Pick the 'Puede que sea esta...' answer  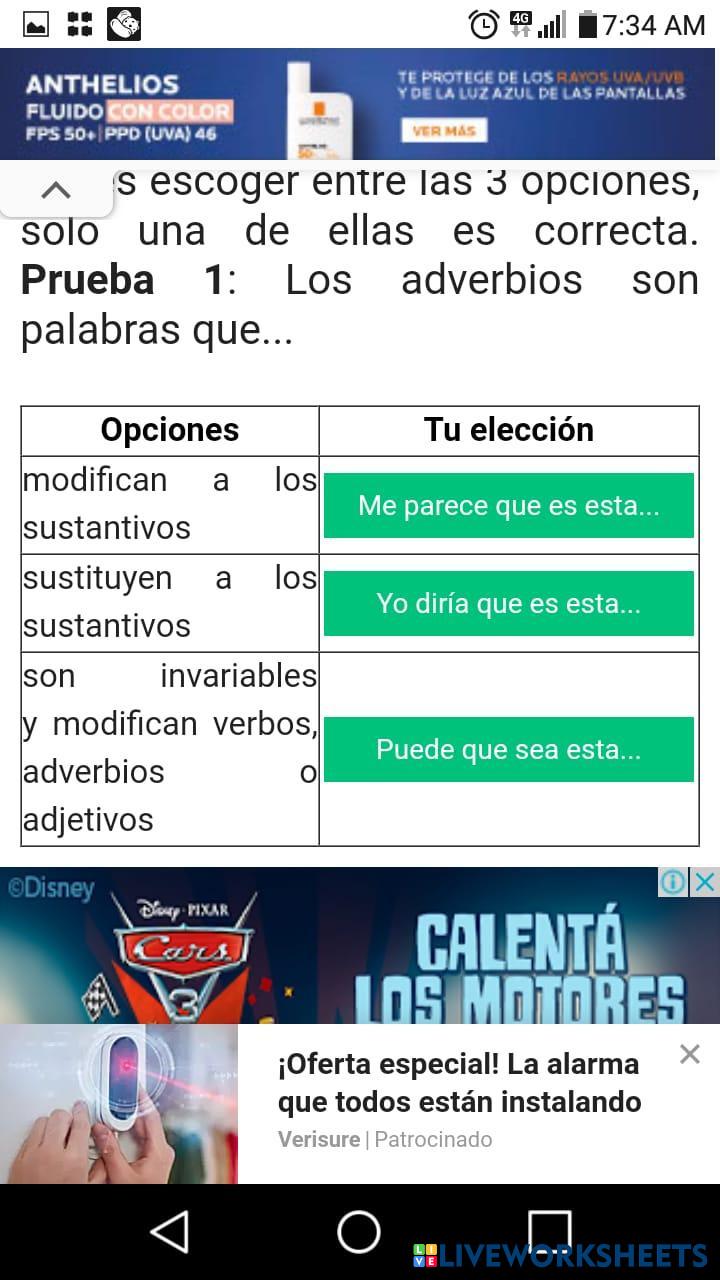pyautogui.click(x=508, y=750)
